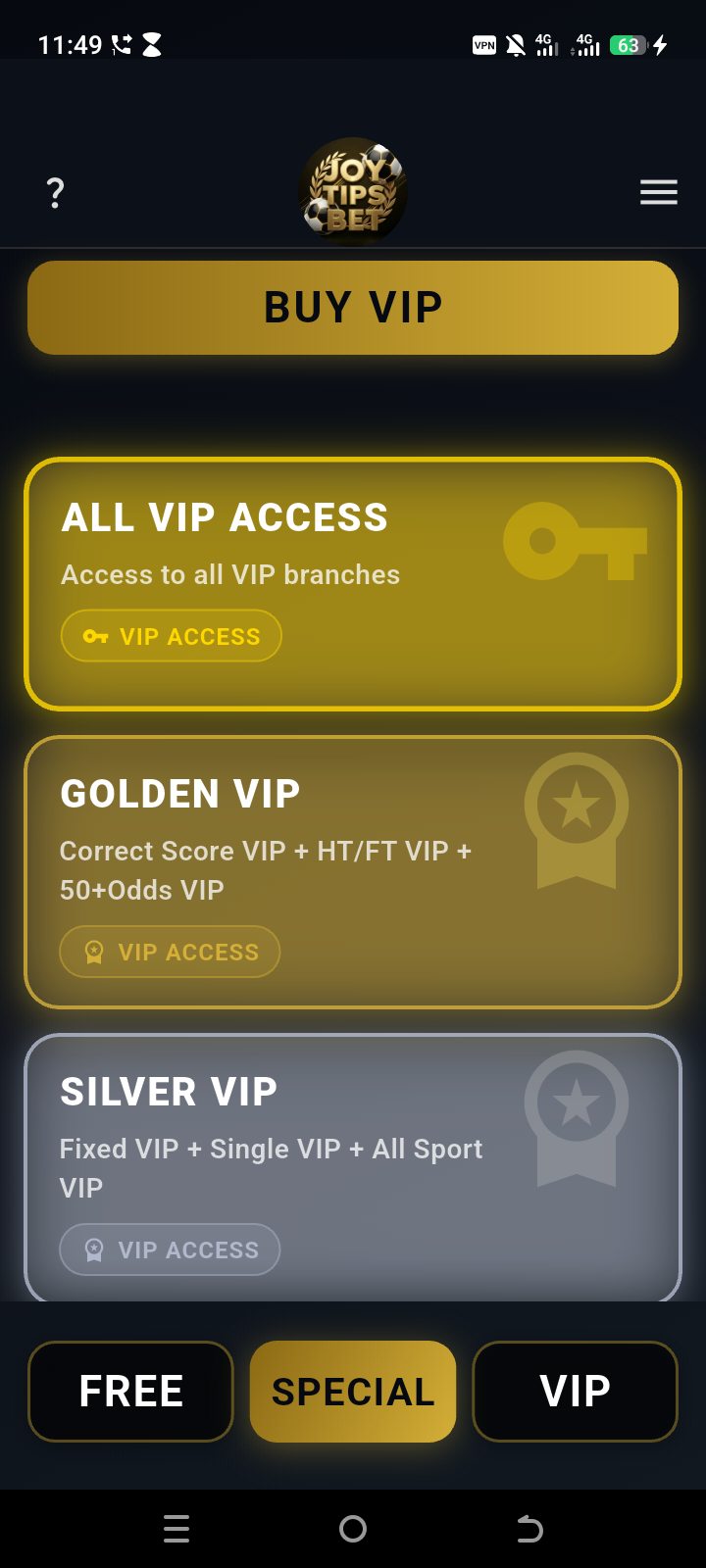
Task: Open the ALL VIP ACCESS card
Action: [x=353, y=584]
